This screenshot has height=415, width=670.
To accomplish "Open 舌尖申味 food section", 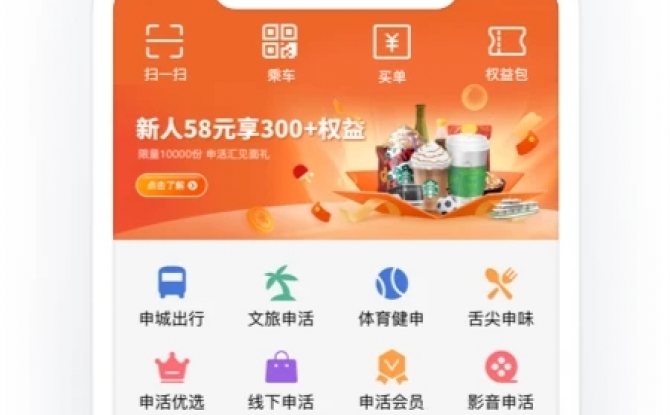I will [x=501, y=296].
